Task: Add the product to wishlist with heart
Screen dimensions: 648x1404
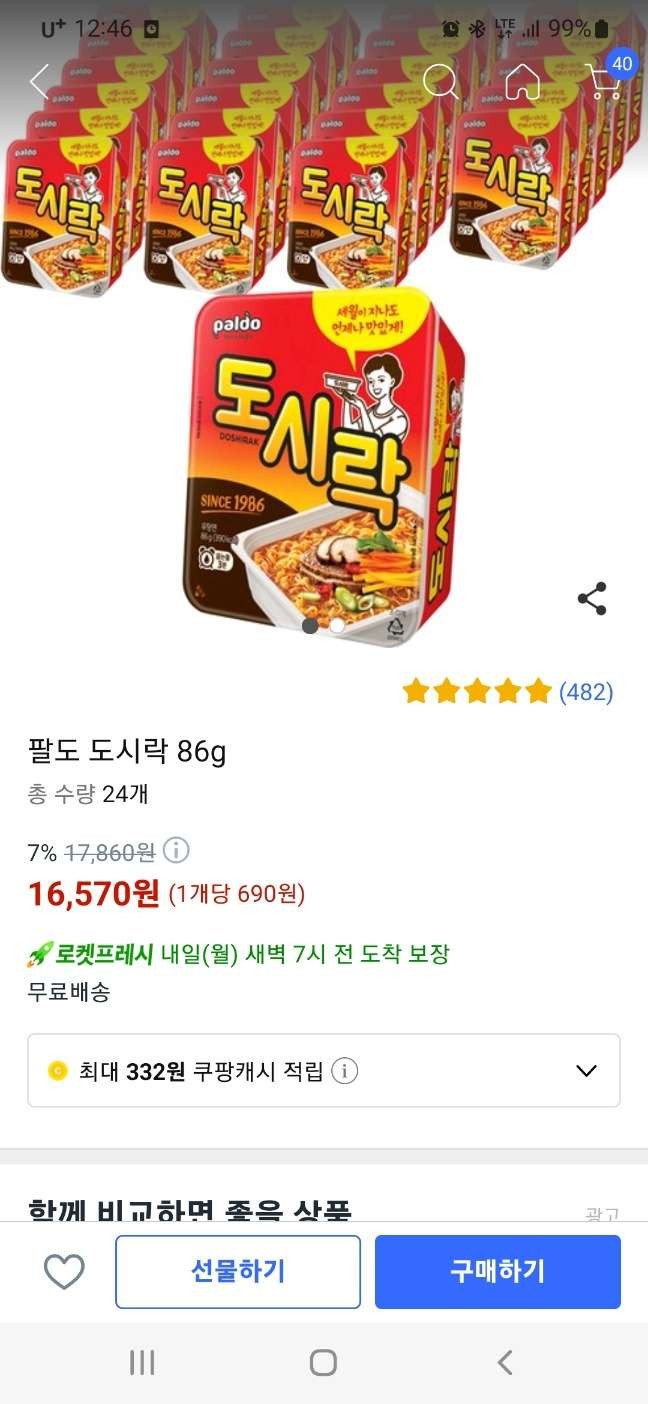Action: 64,1272
